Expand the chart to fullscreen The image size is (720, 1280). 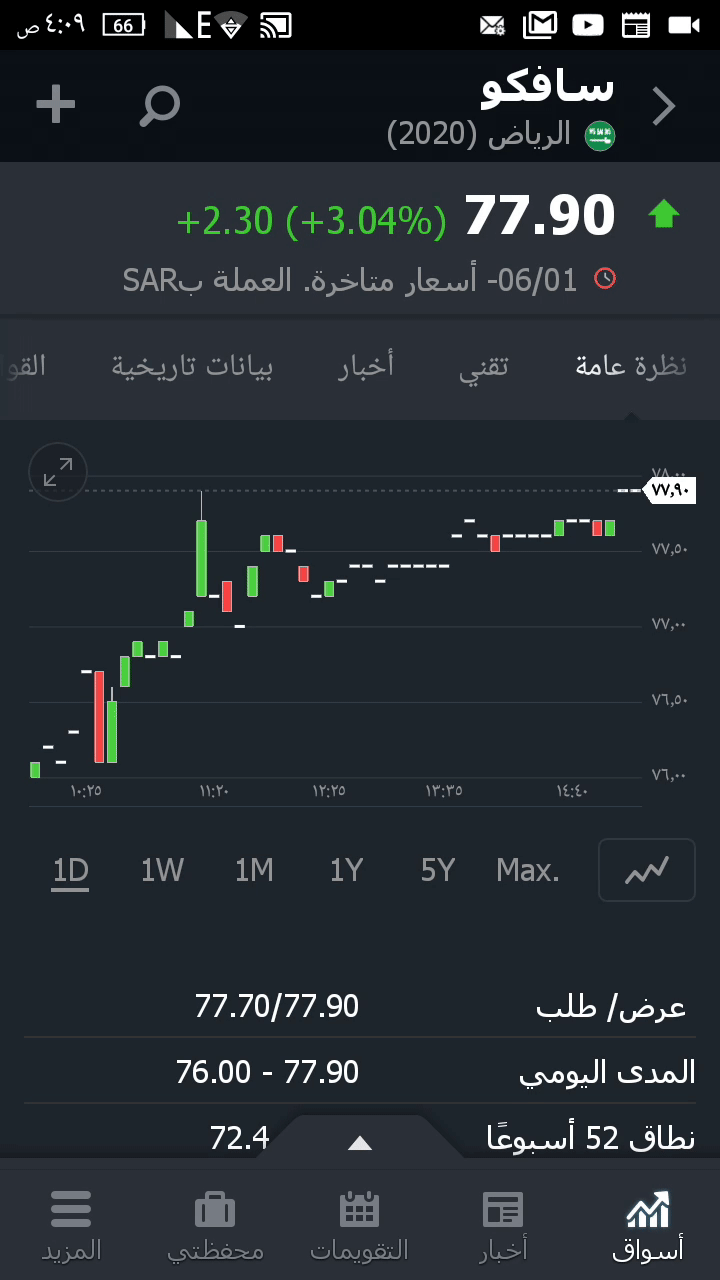[58, 472]
